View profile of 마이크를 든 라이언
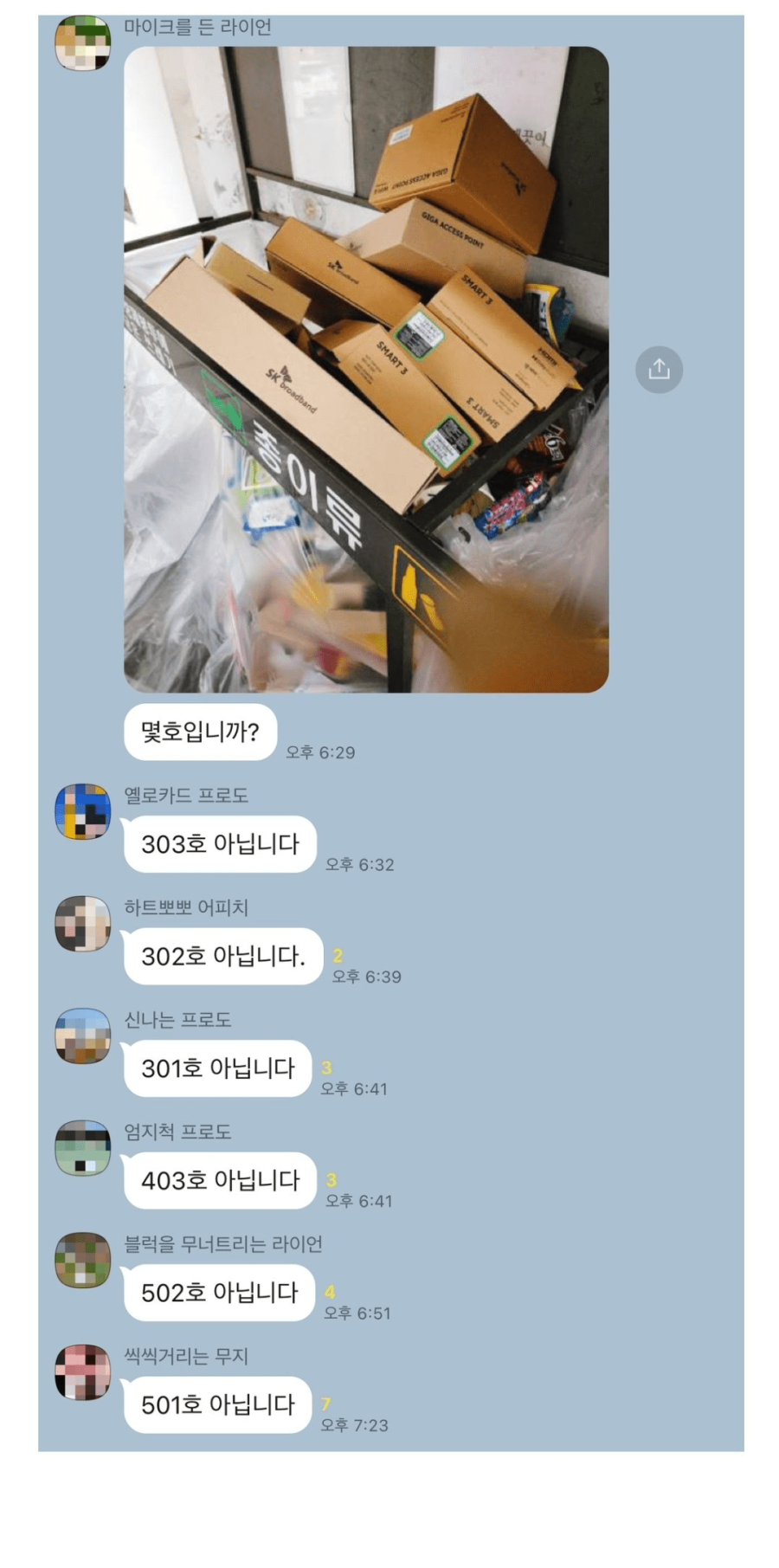 (x=83, y=43)
